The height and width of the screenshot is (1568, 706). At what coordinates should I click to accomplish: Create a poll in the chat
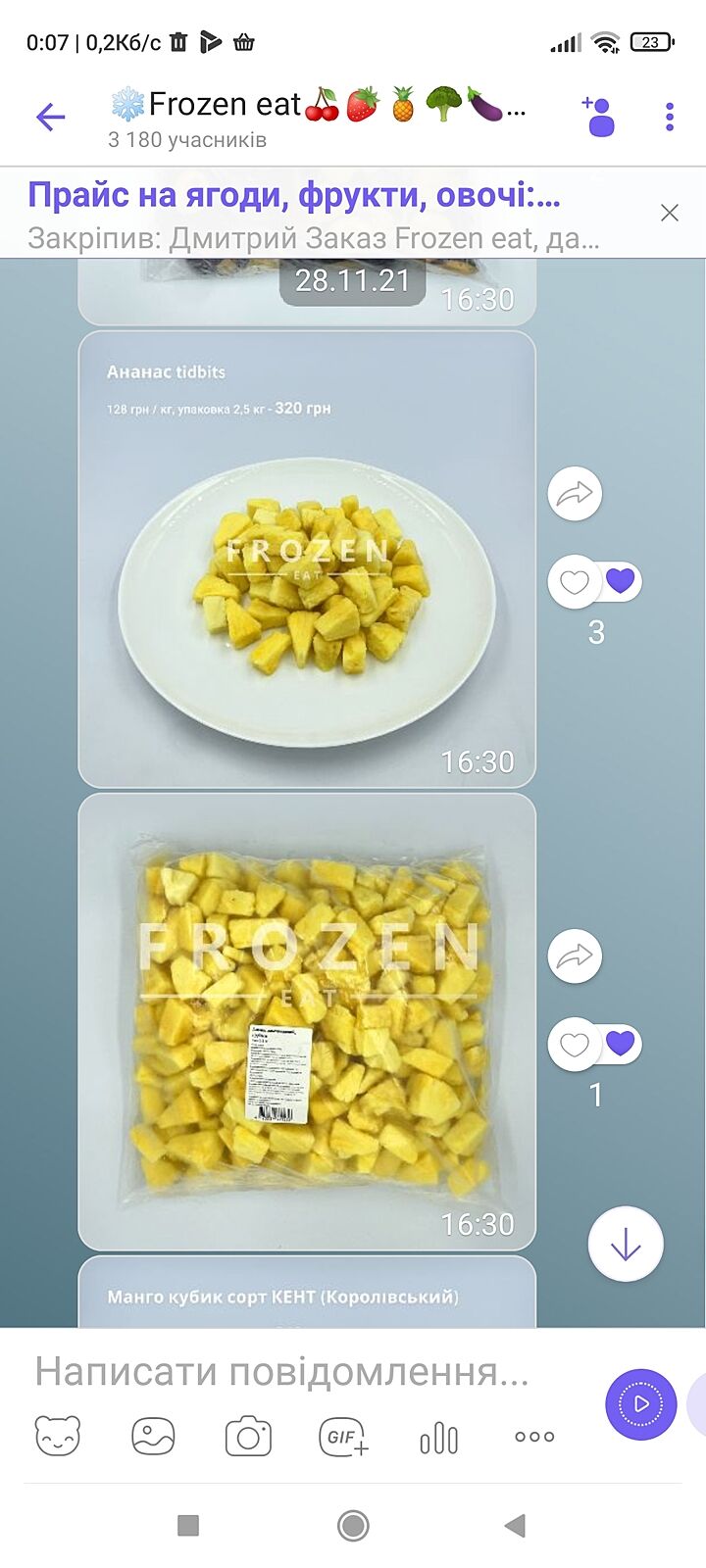click(x=438, y=1438)
